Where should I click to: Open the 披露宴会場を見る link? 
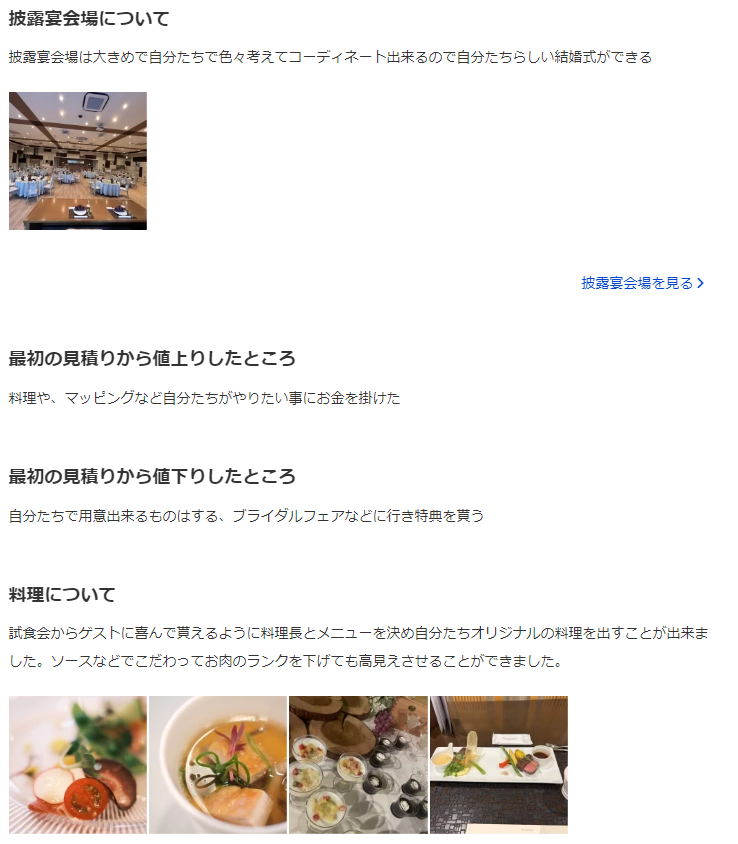[642, 283]
